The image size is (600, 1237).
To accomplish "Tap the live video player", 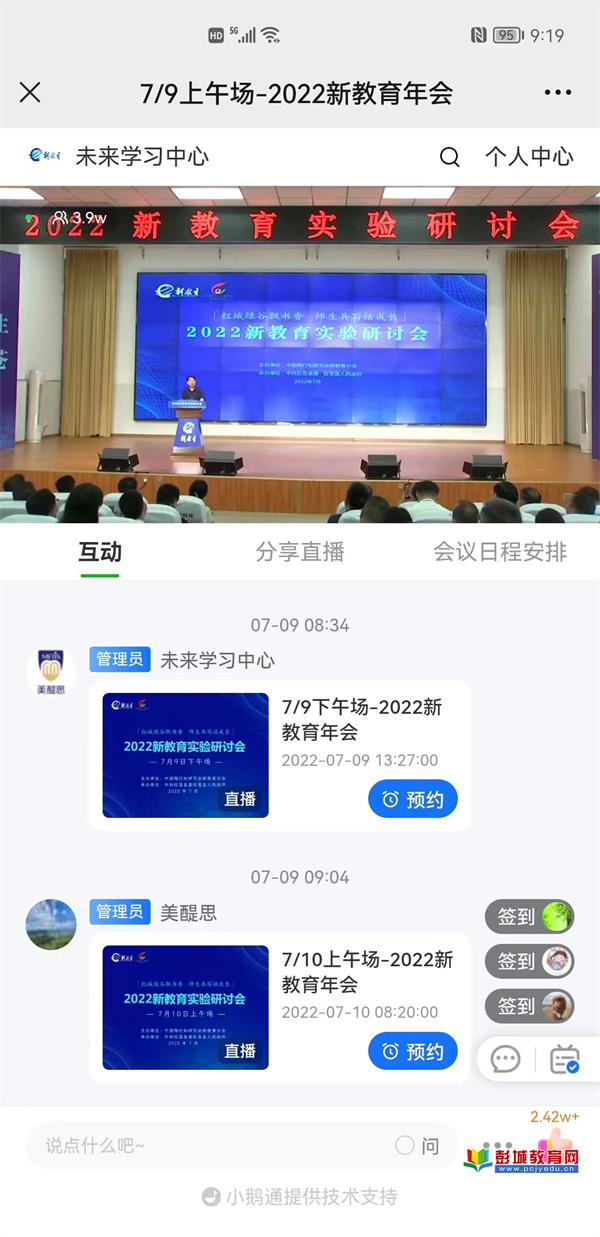I will pyautogui.click(x=300, y=355).
